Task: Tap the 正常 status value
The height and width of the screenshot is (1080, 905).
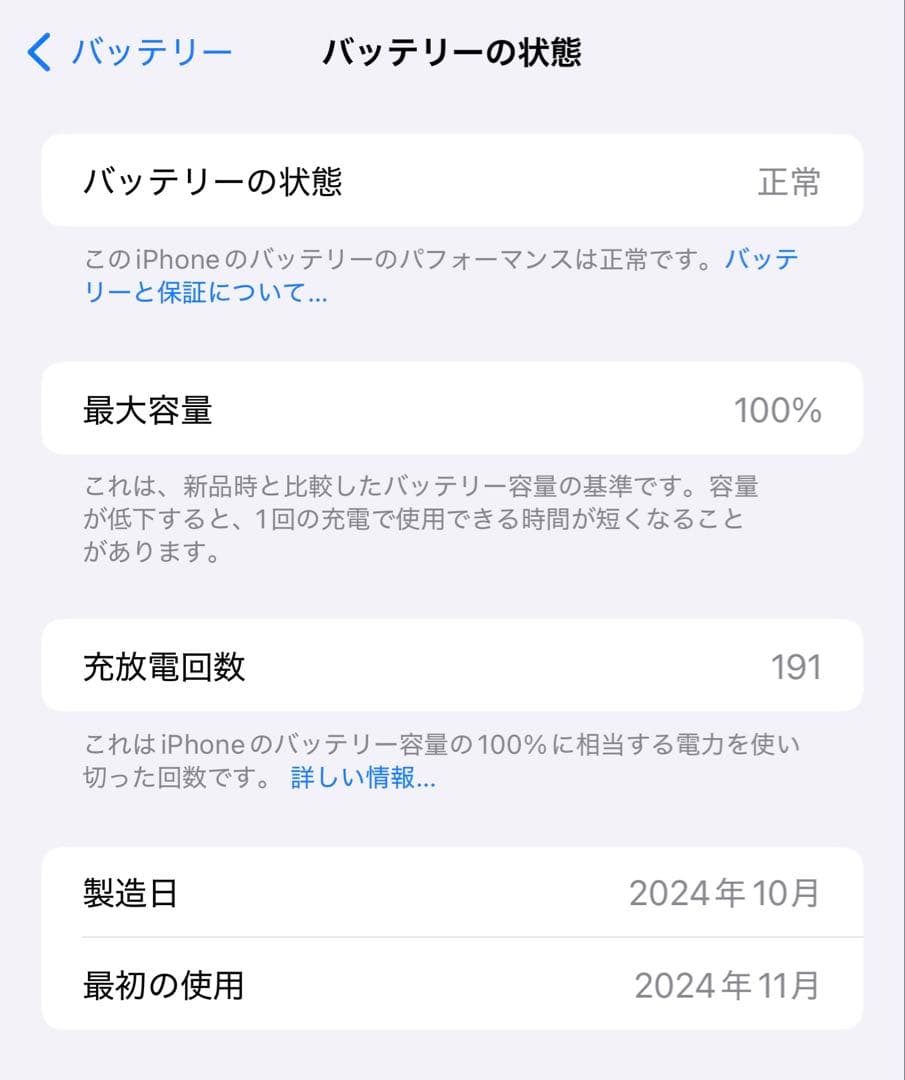Action: [788, 181]
